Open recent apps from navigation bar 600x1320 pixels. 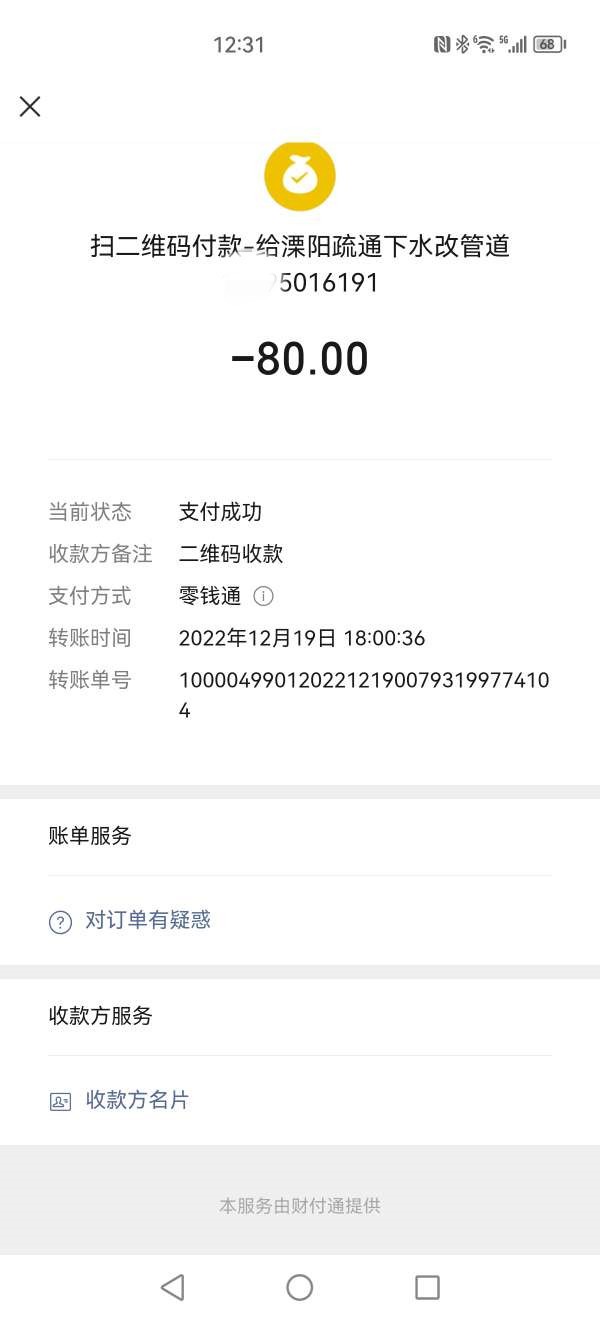click(x=427, y=1287)
